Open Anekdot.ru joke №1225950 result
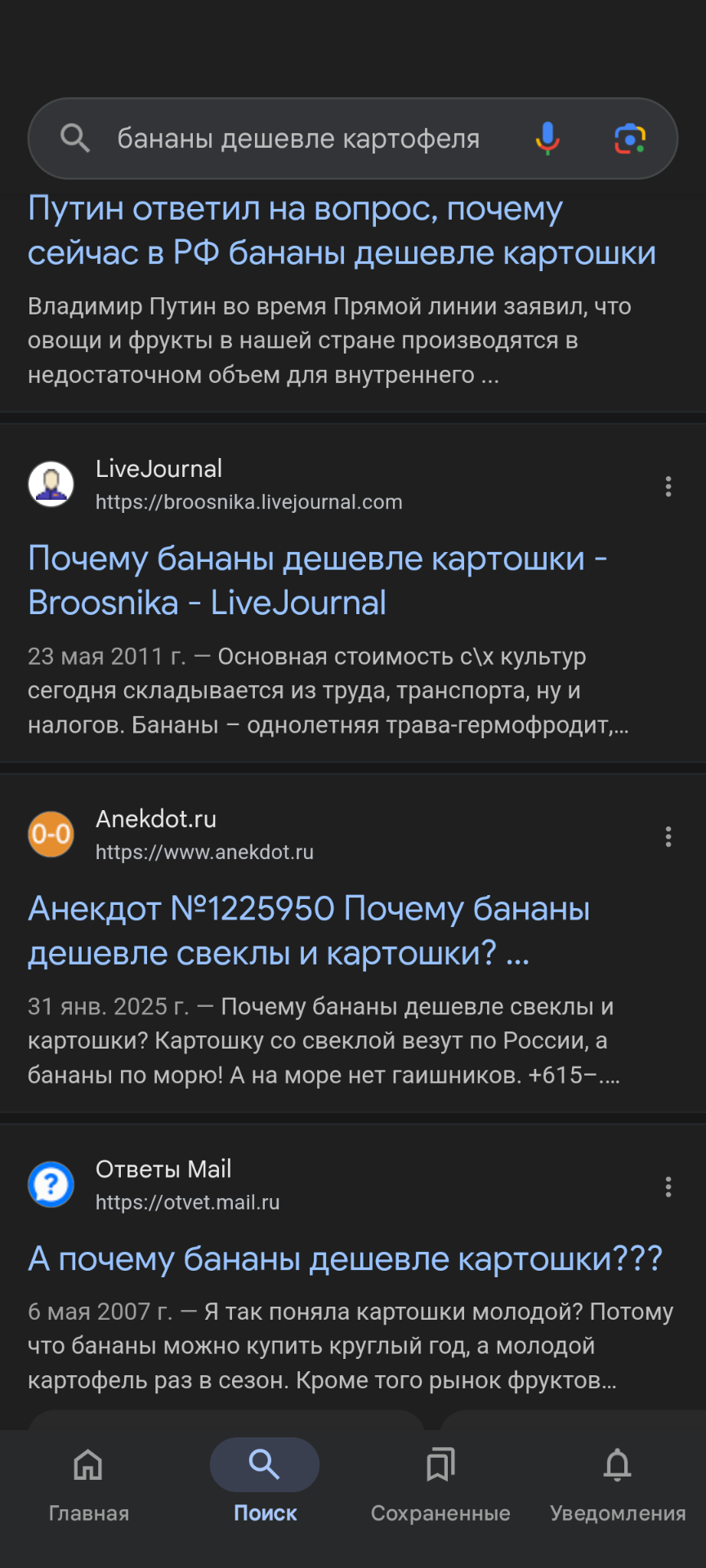Image resolution: width=706 pixels, height=1568 pixels. pos(309,931)
